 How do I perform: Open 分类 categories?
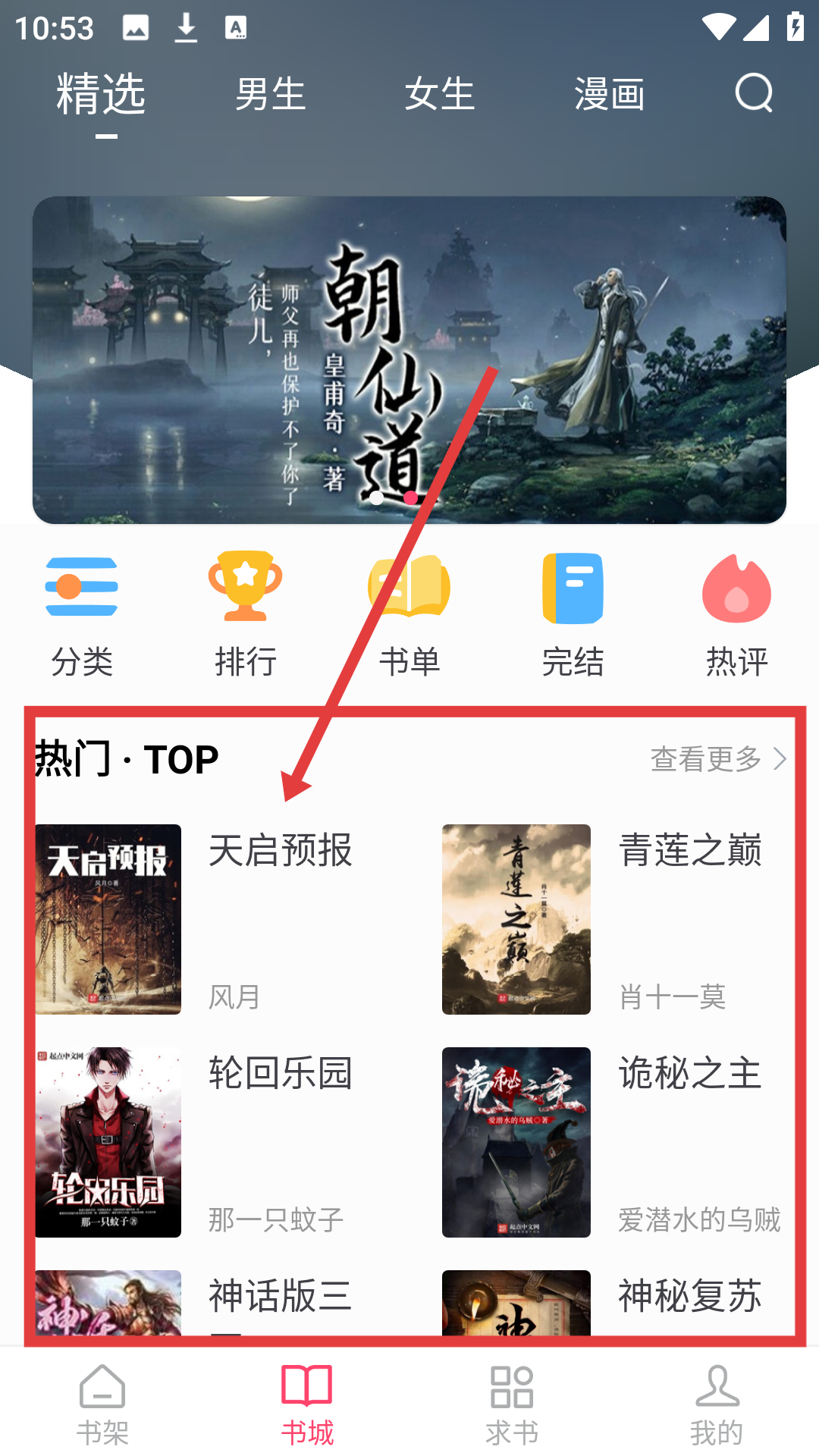82,616
